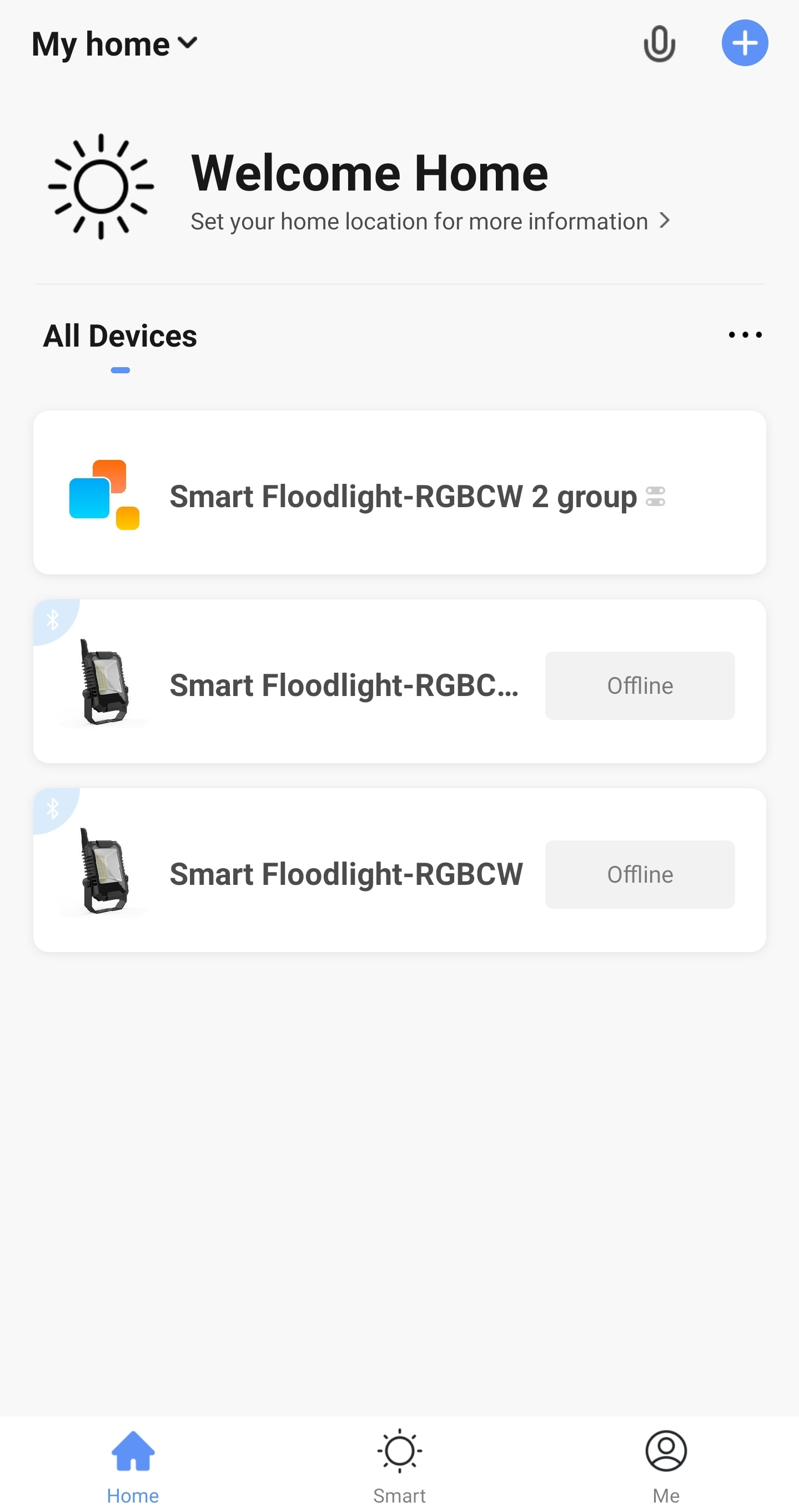Select the All Devices tab
This screenshot has width=799, height=1512.
point(120,336)
